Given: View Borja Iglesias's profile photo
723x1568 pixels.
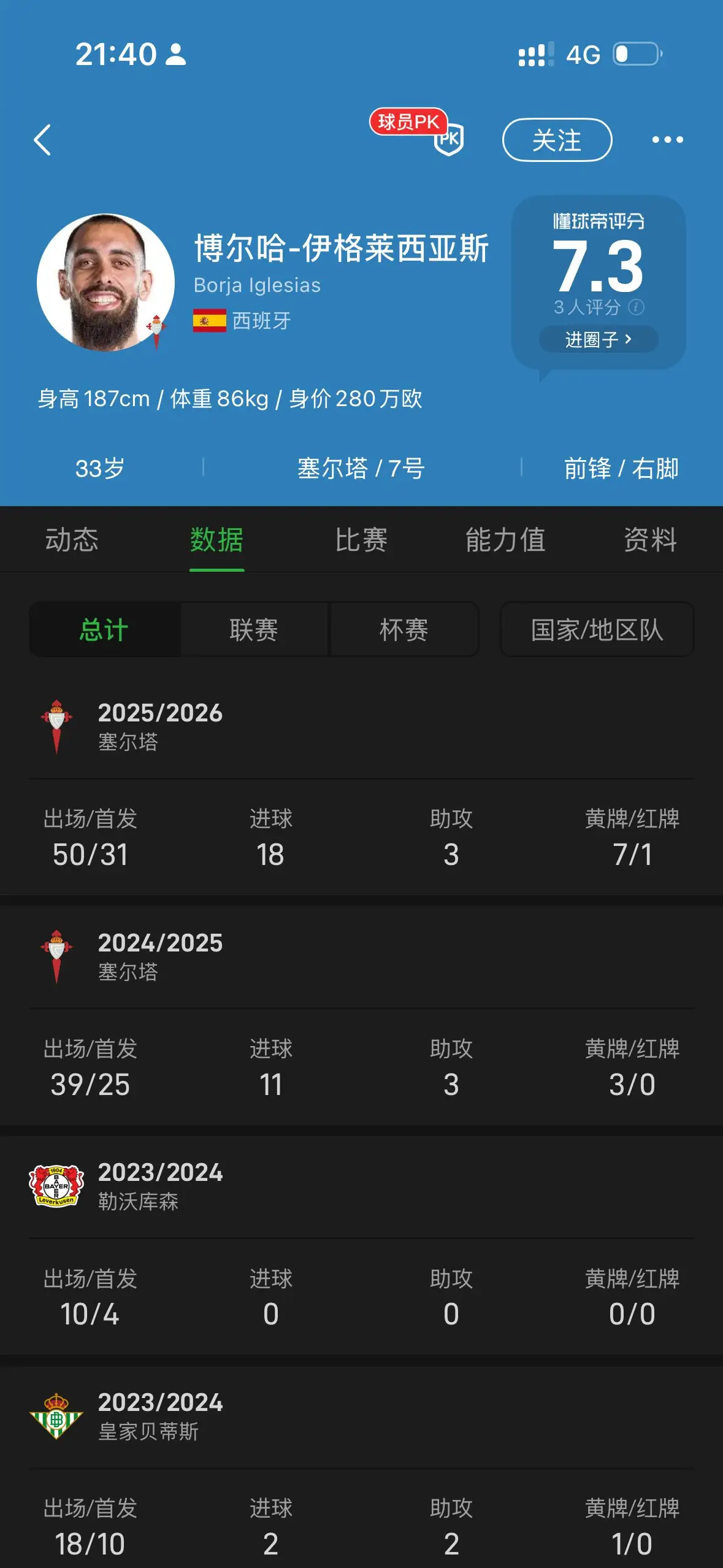Looking at the screenshot, I should [x=105, y=282].
